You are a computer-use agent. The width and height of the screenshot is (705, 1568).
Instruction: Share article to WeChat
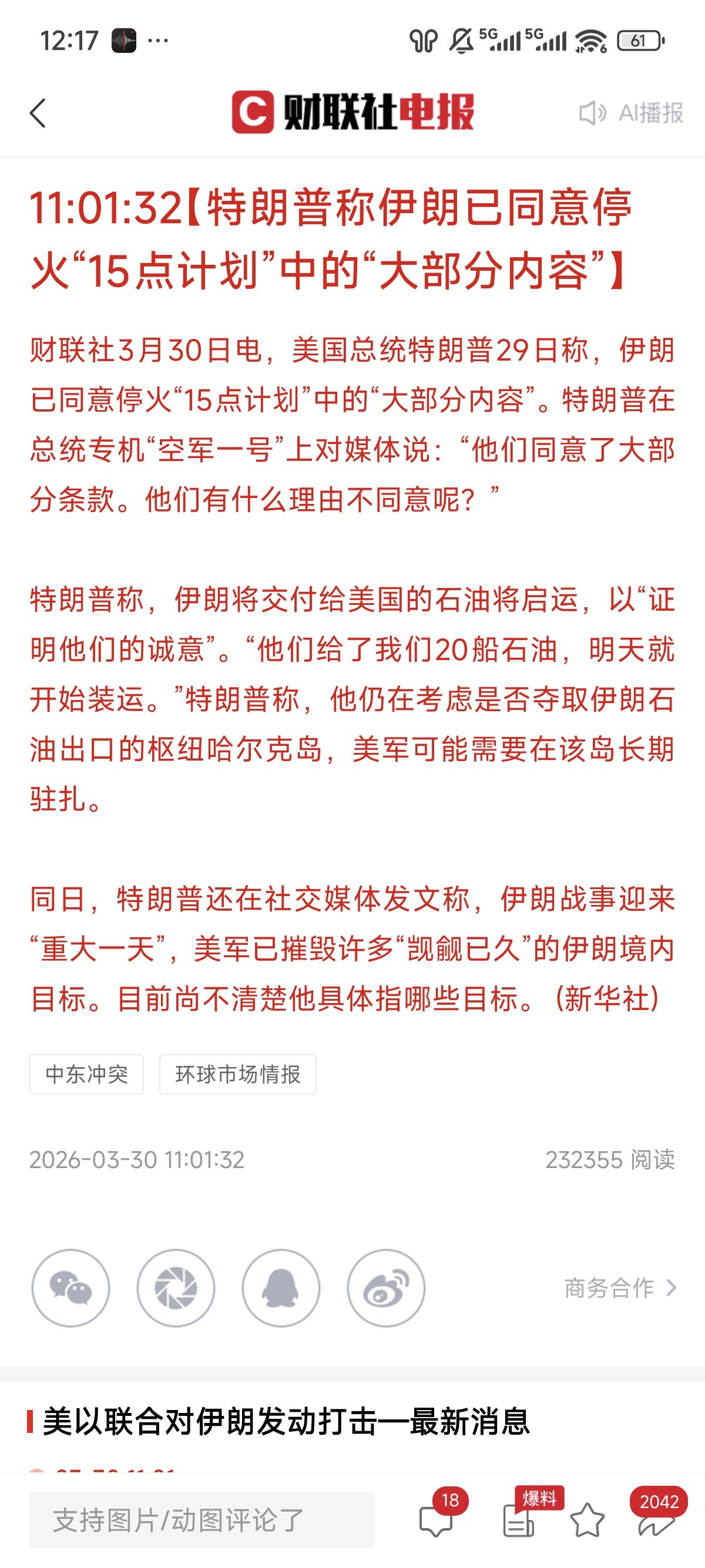click(70, 1288)
